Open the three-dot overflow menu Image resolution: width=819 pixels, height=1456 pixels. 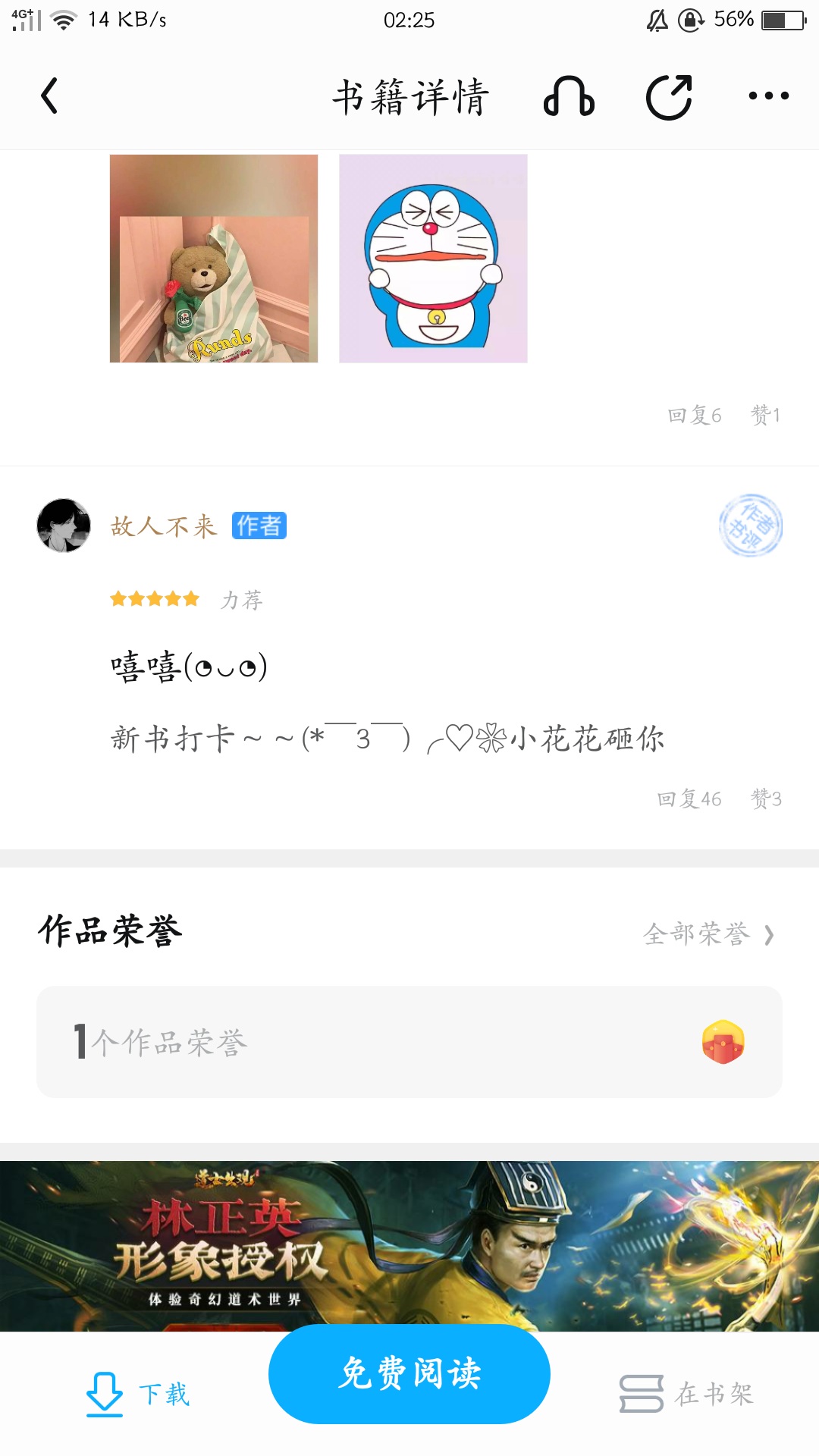tap(768, 96)
